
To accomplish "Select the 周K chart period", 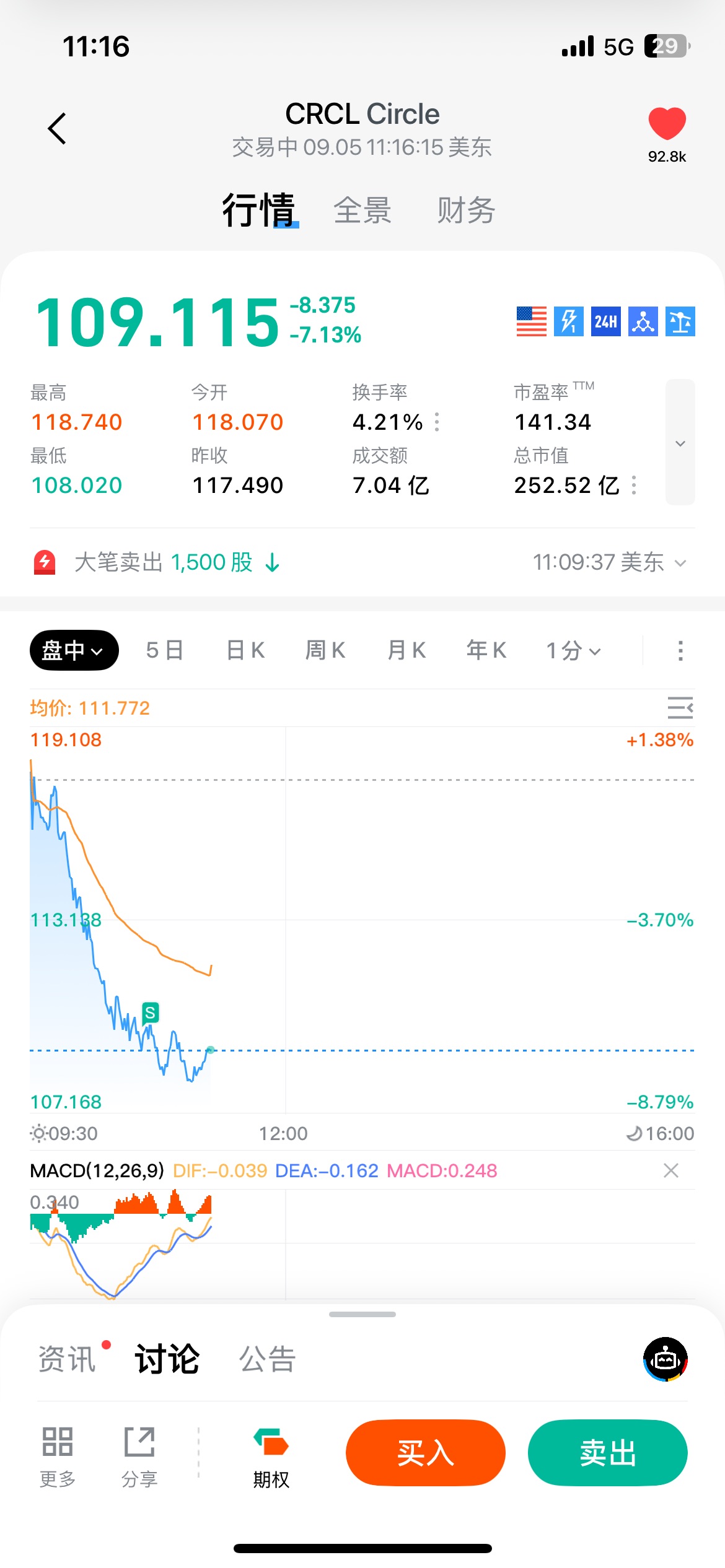I will coord(325,650).
